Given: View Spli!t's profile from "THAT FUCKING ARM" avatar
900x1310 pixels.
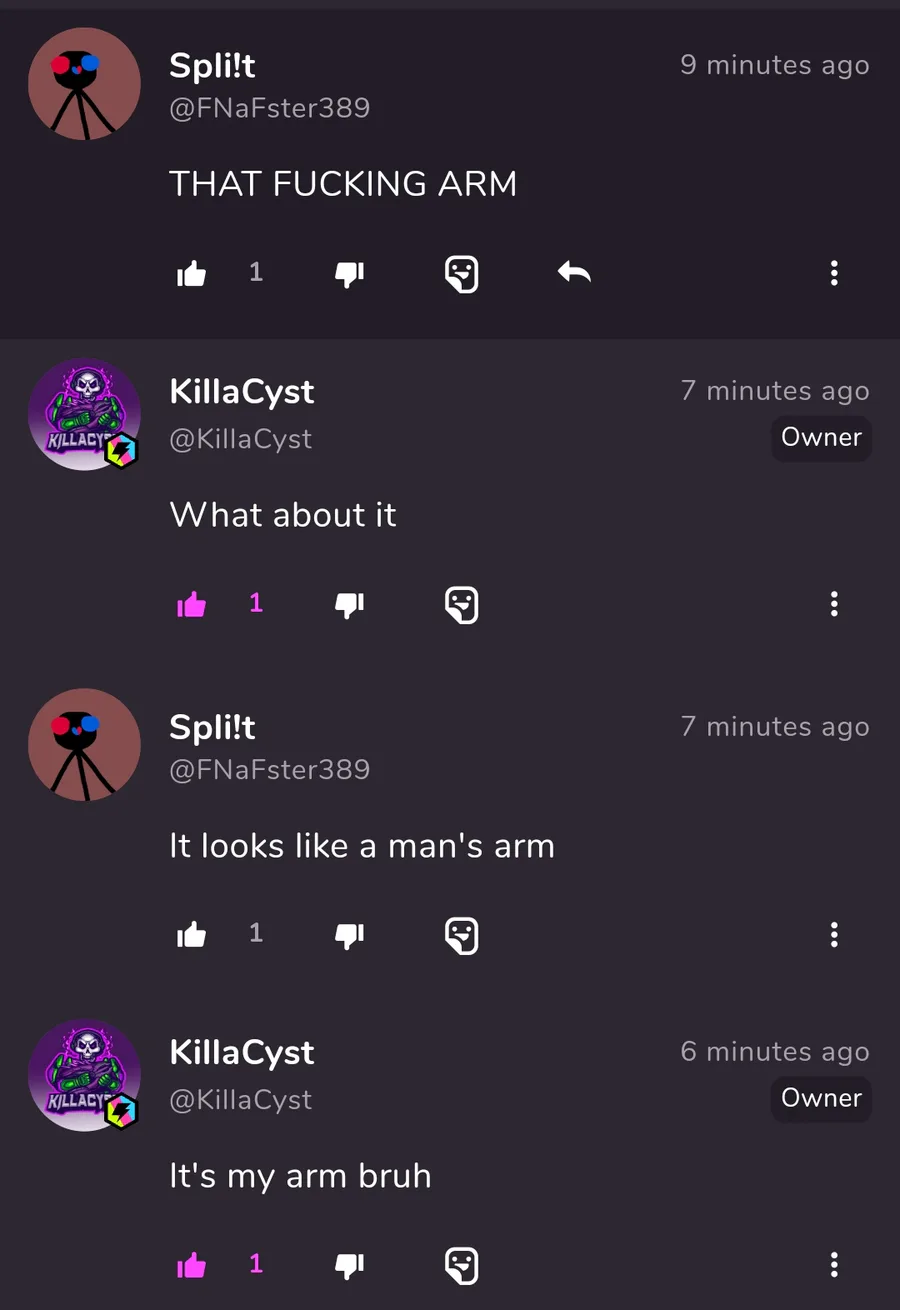Looking at the screenshot, I should (x=84, y=84).
